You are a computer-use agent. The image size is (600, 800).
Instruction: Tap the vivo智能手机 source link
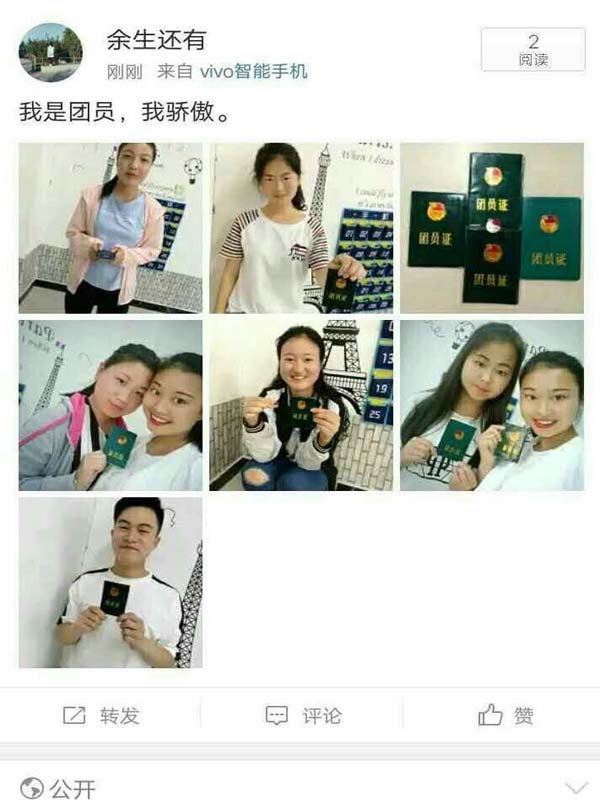click(254, 72)
